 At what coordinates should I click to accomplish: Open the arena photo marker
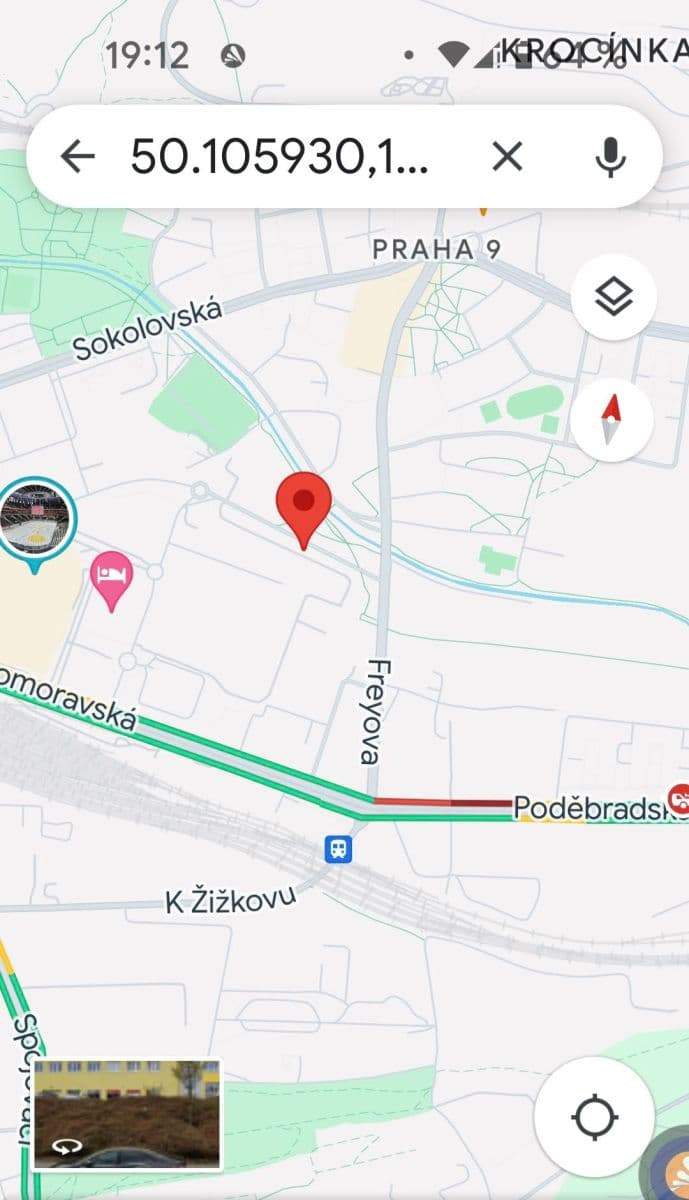pyautogui.click(x=35, y=519)
